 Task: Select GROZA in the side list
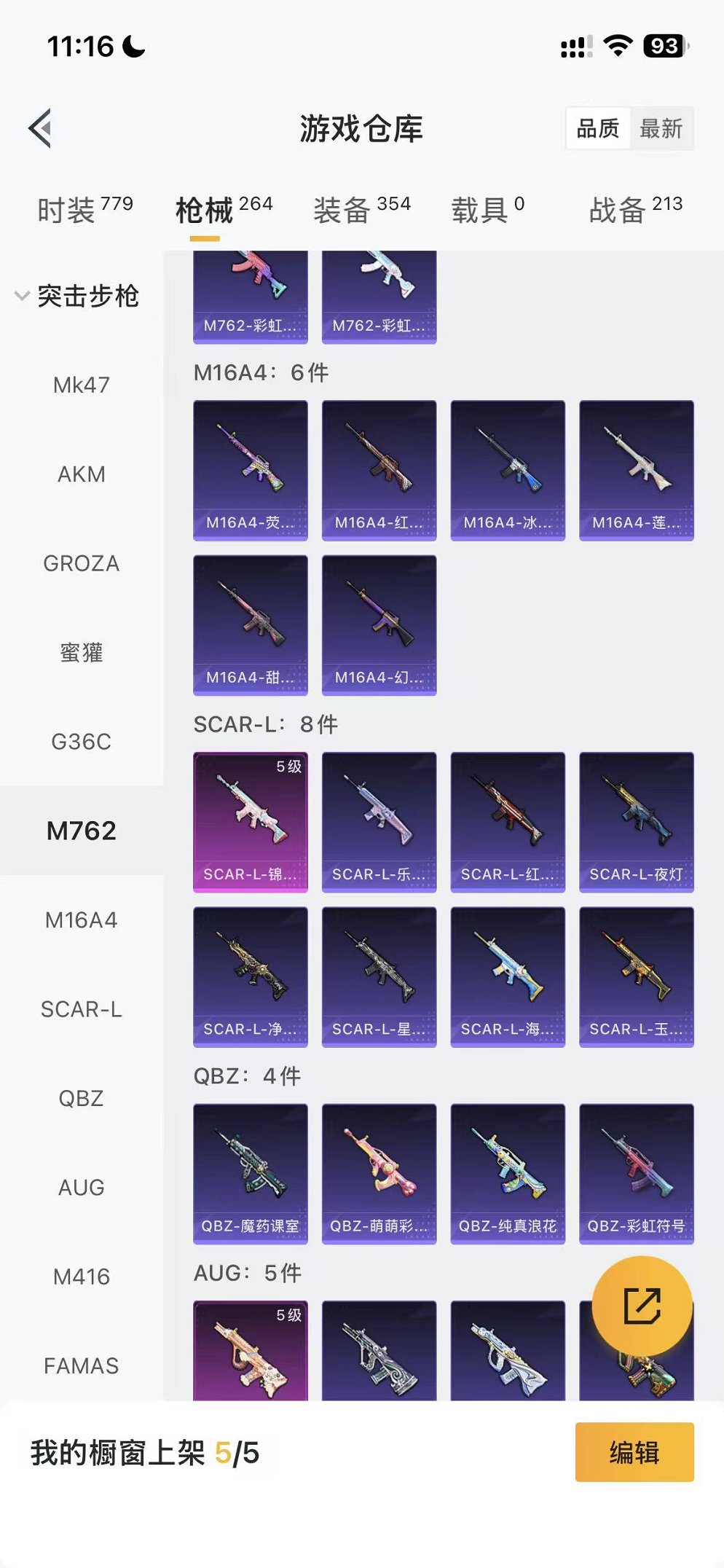tap(82, 563)
